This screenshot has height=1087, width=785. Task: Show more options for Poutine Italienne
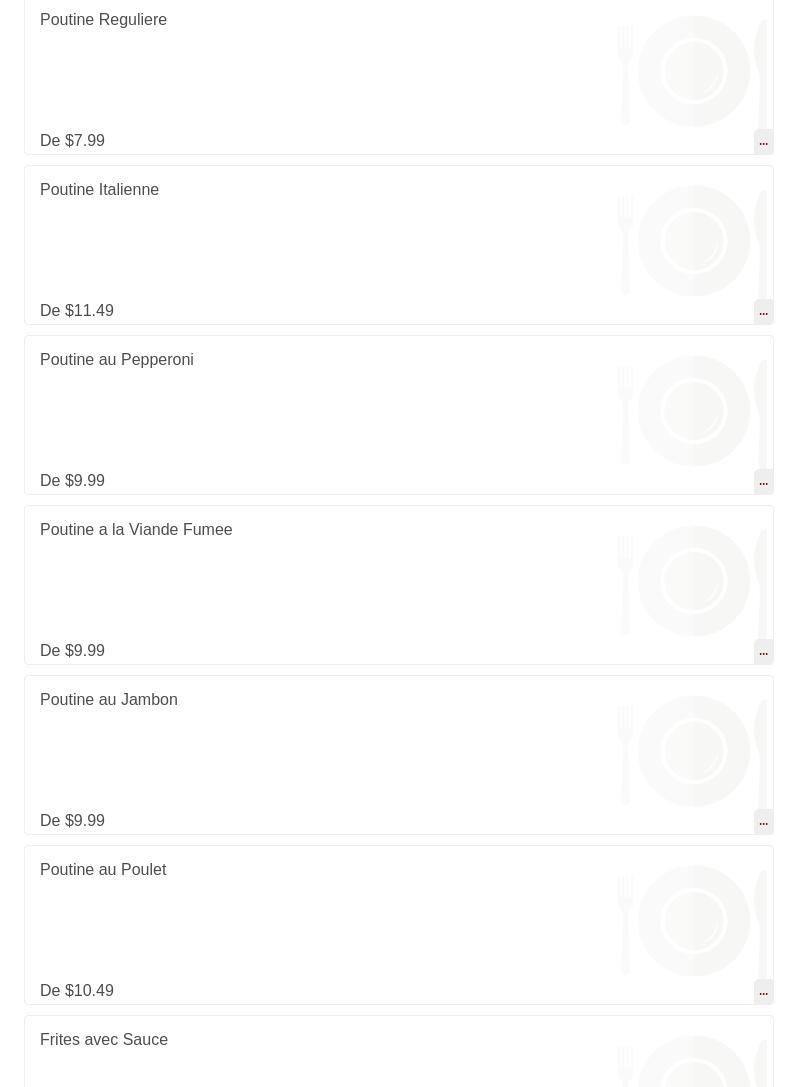click(x=763, y=312)
